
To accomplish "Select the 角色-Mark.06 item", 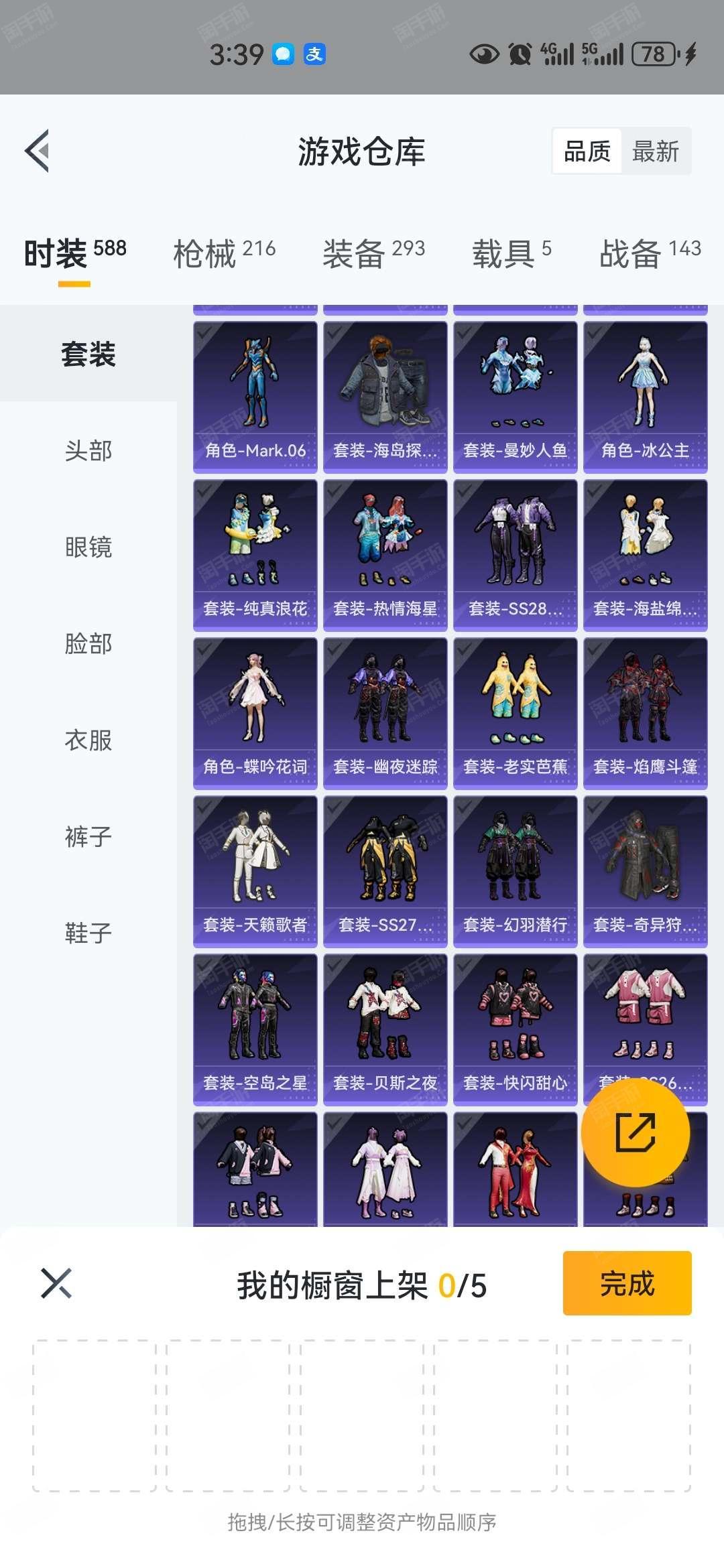I will click(255, 397).
